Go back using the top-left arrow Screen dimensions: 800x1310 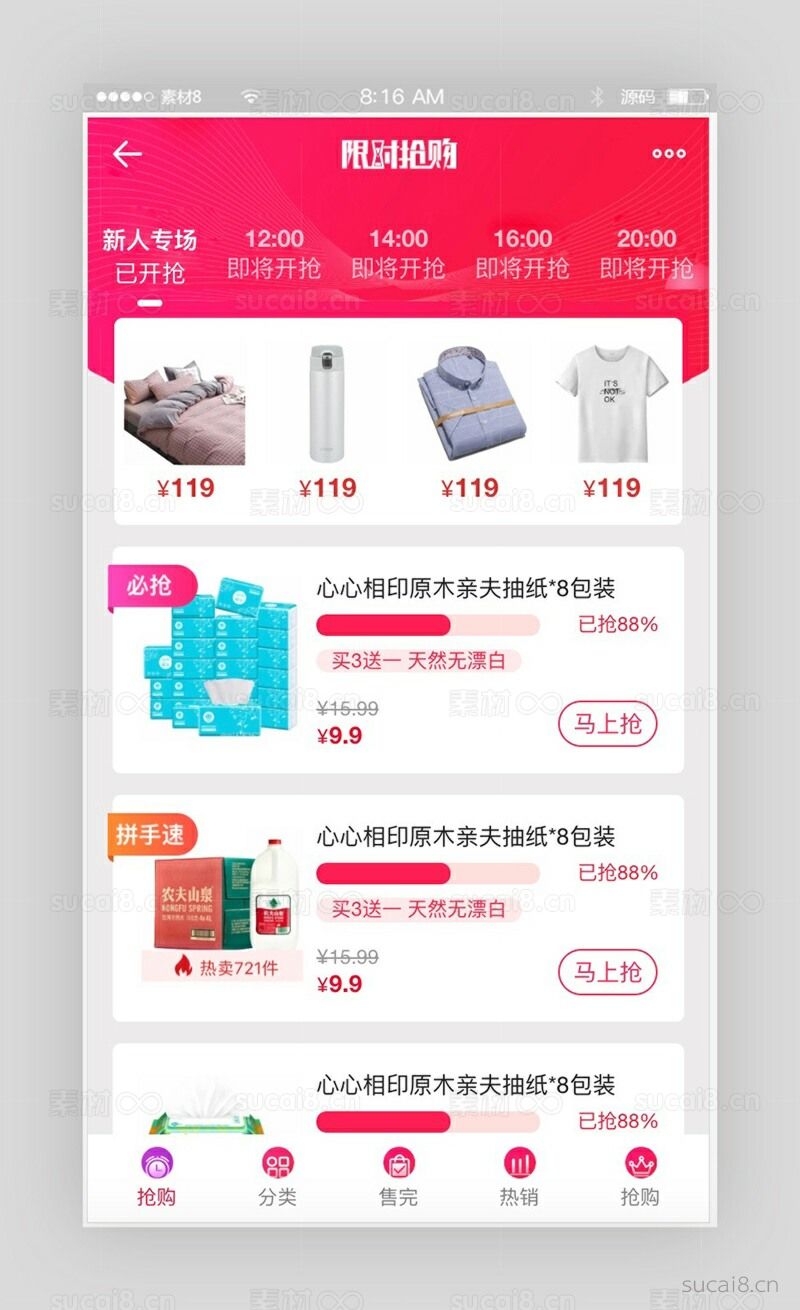pyautogui.click(x=127, y=154)
